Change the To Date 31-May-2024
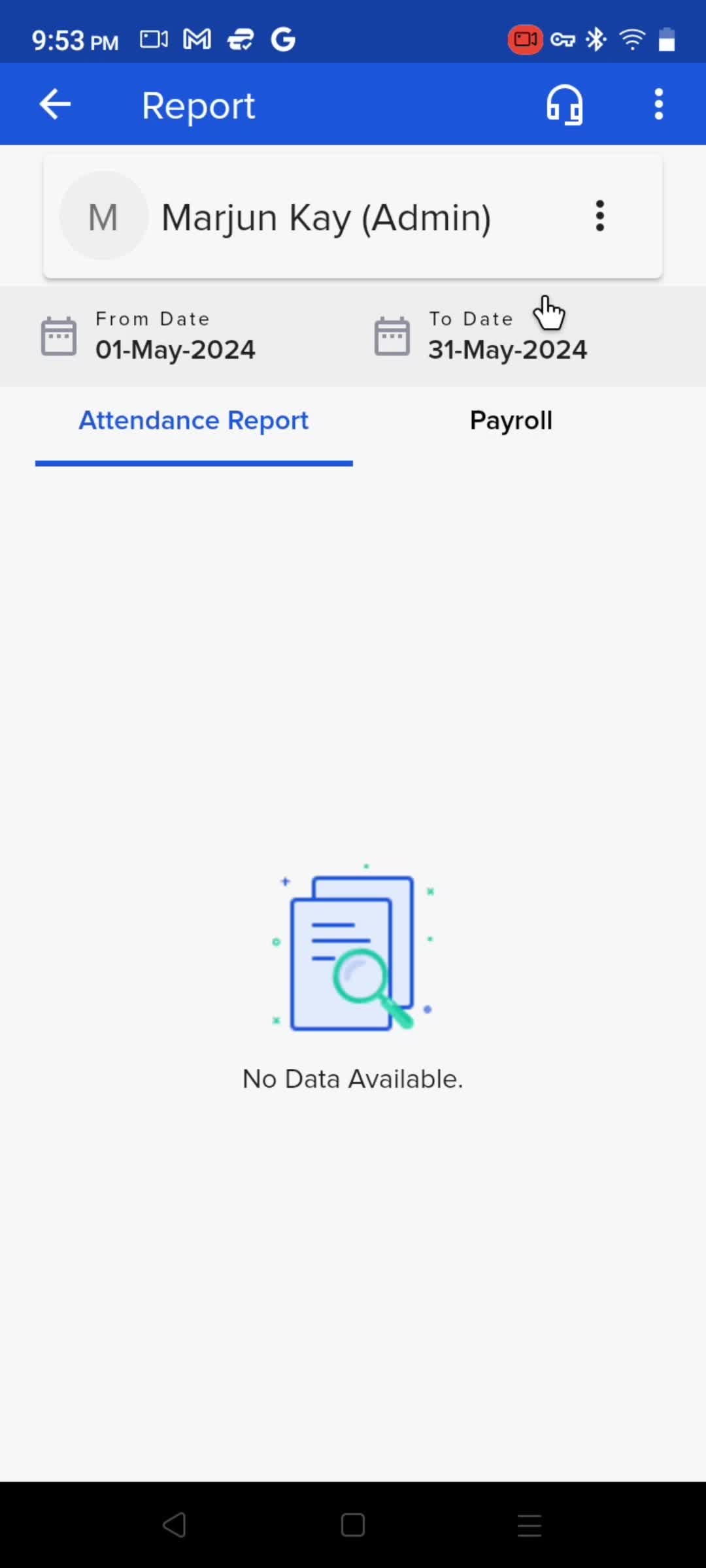 (x=507, y=337)
